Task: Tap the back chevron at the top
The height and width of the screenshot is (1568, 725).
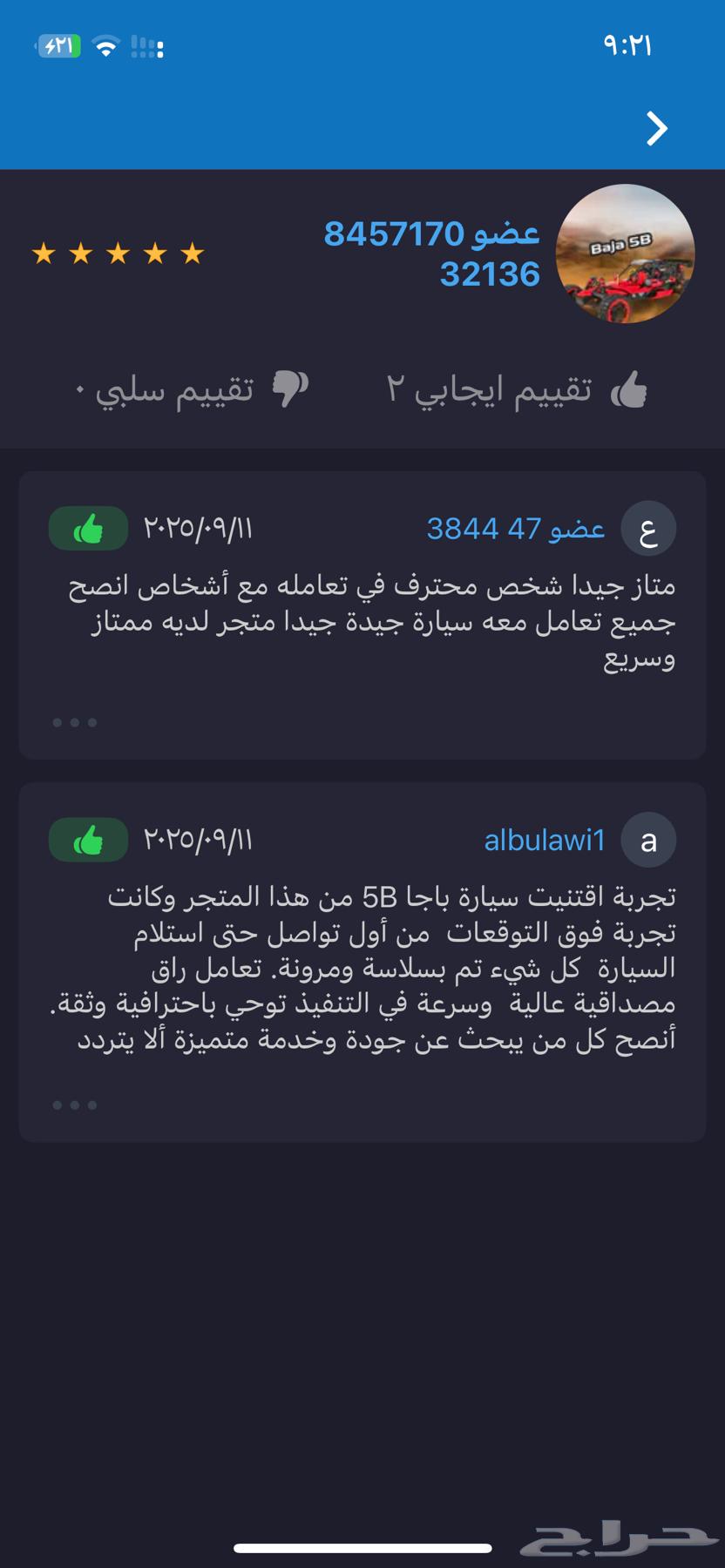Action: (655, 128)
